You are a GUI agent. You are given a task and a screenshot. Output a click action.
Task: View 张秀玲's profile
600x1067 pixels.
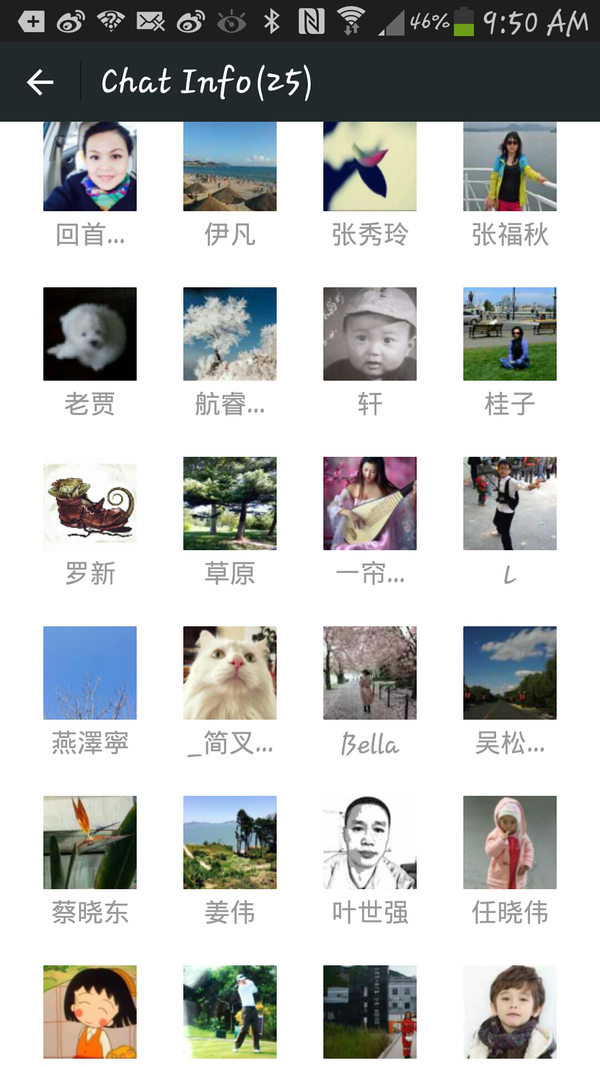point(370,166)
